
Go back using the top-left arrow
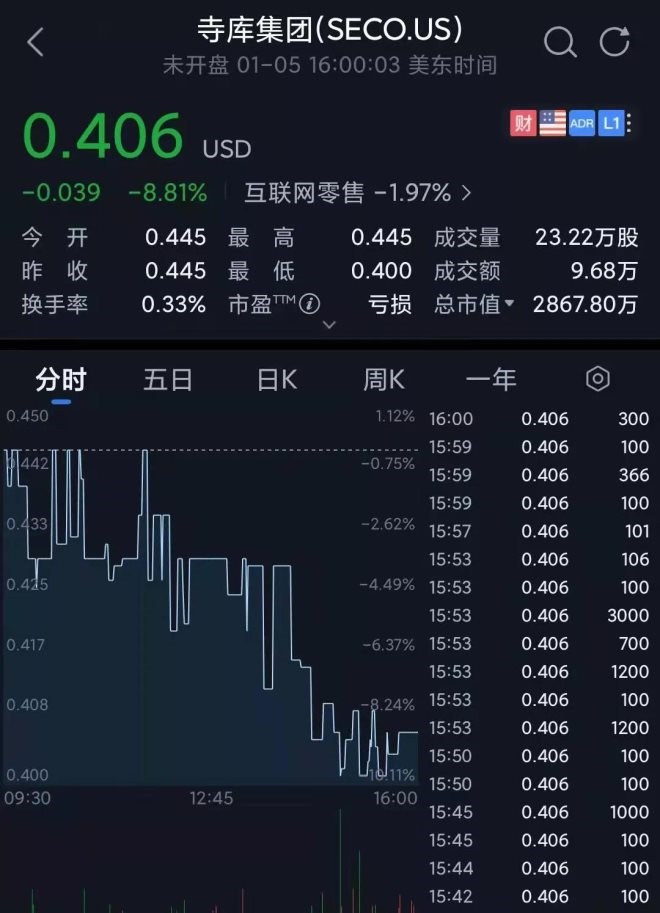[x=36, y=42]
